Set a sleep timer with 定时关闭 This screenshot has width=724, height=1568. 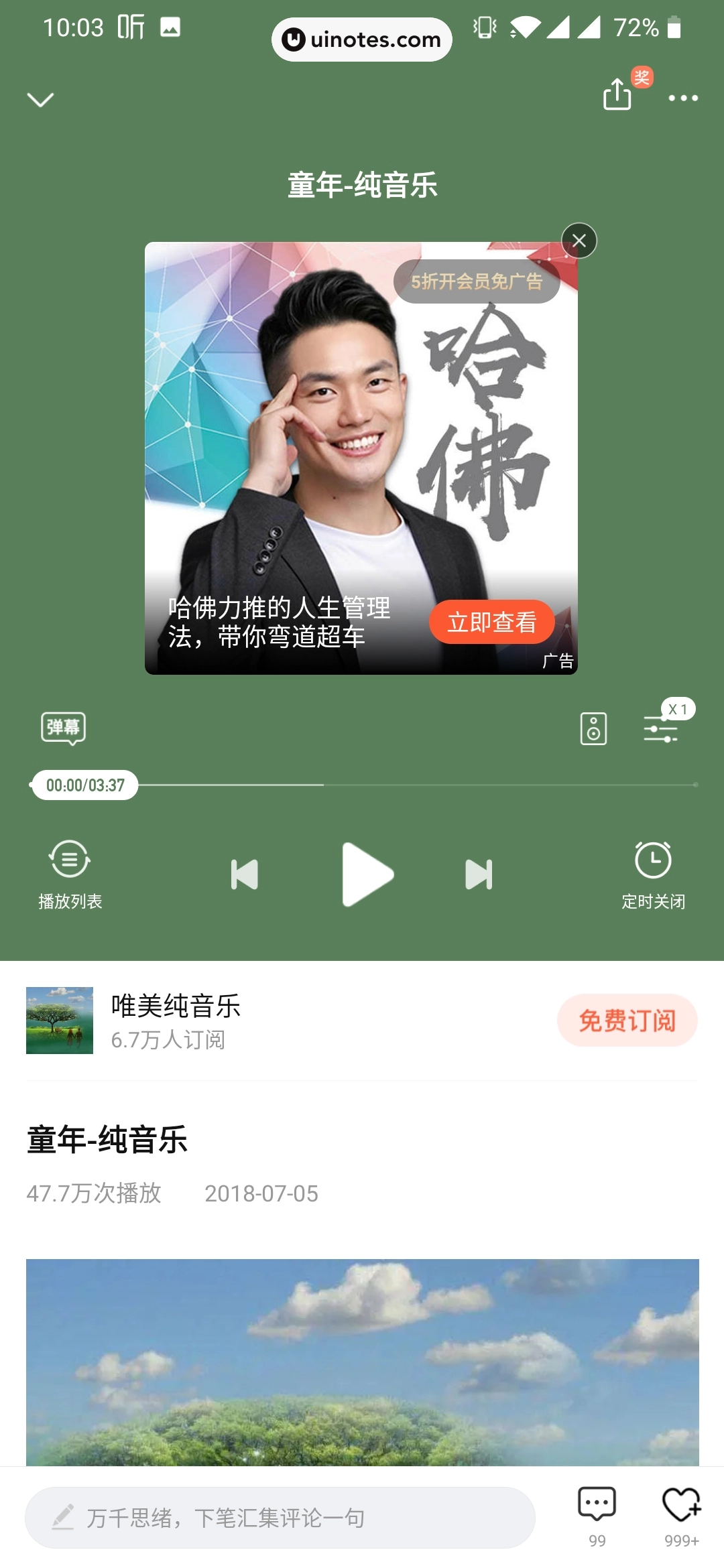coord(654,871)
